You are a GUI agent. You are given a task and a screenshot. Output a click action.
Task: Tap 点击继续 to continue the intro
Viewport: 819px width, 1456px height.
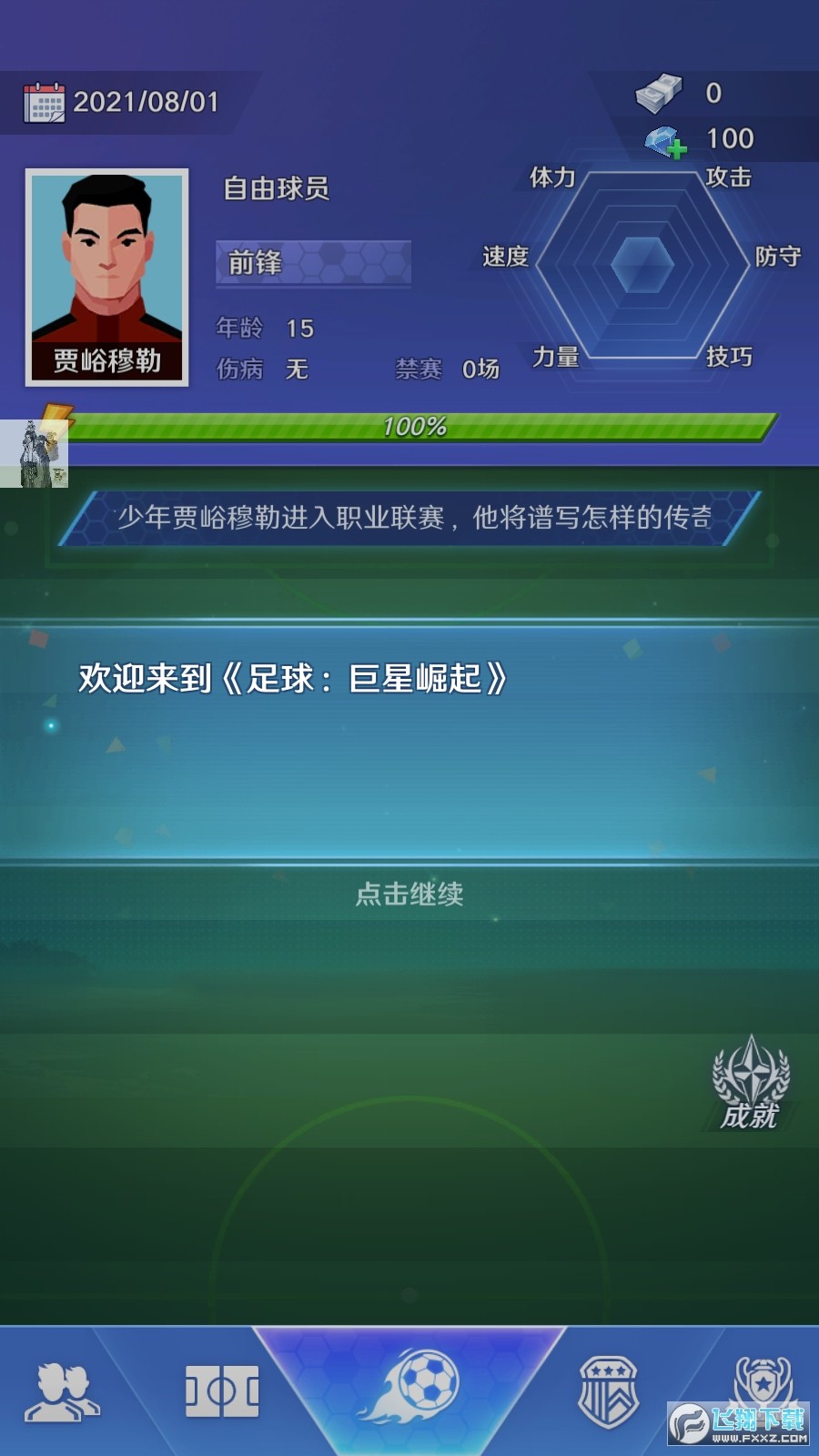click(409, 894)
